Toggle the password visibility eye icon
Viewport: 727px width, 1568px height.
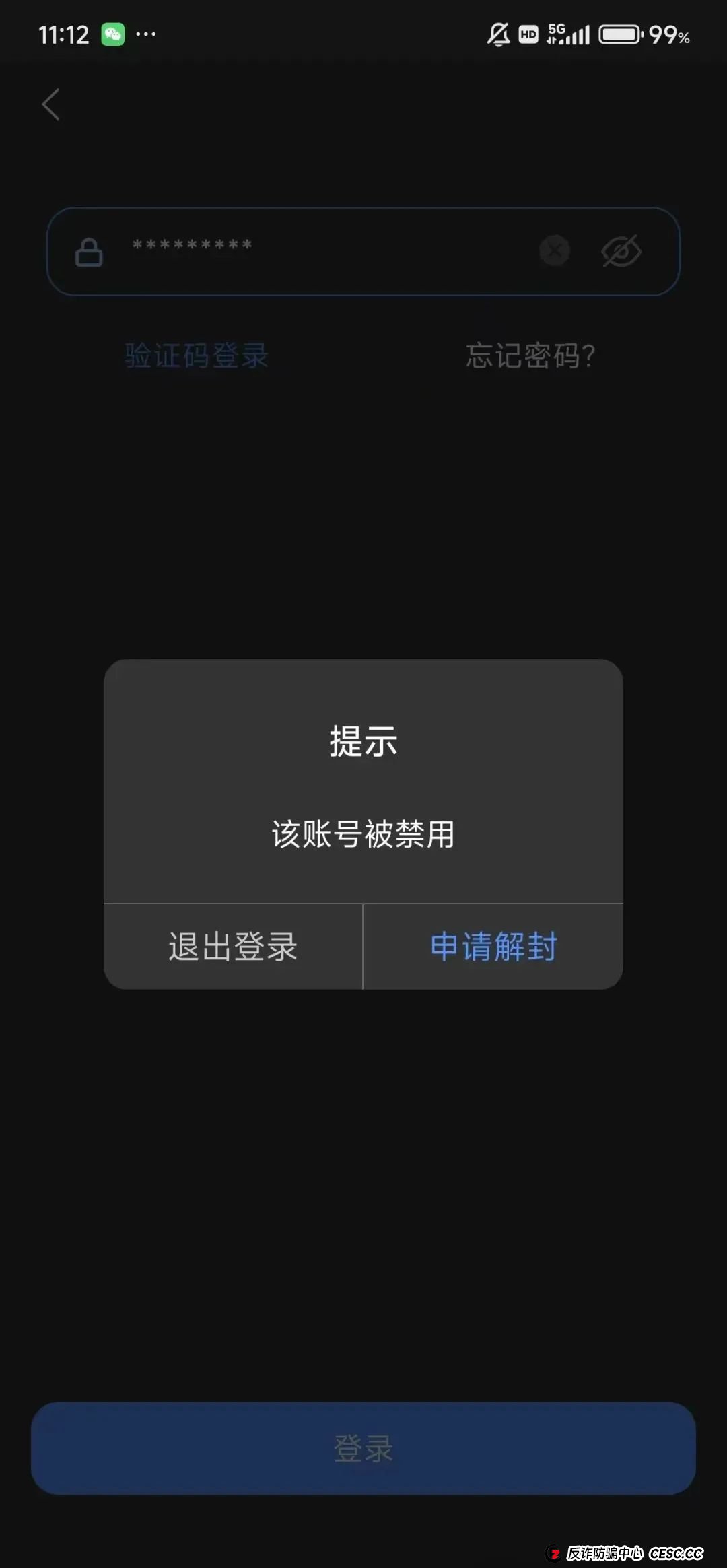pyautogui.click(x=620, y=250)
